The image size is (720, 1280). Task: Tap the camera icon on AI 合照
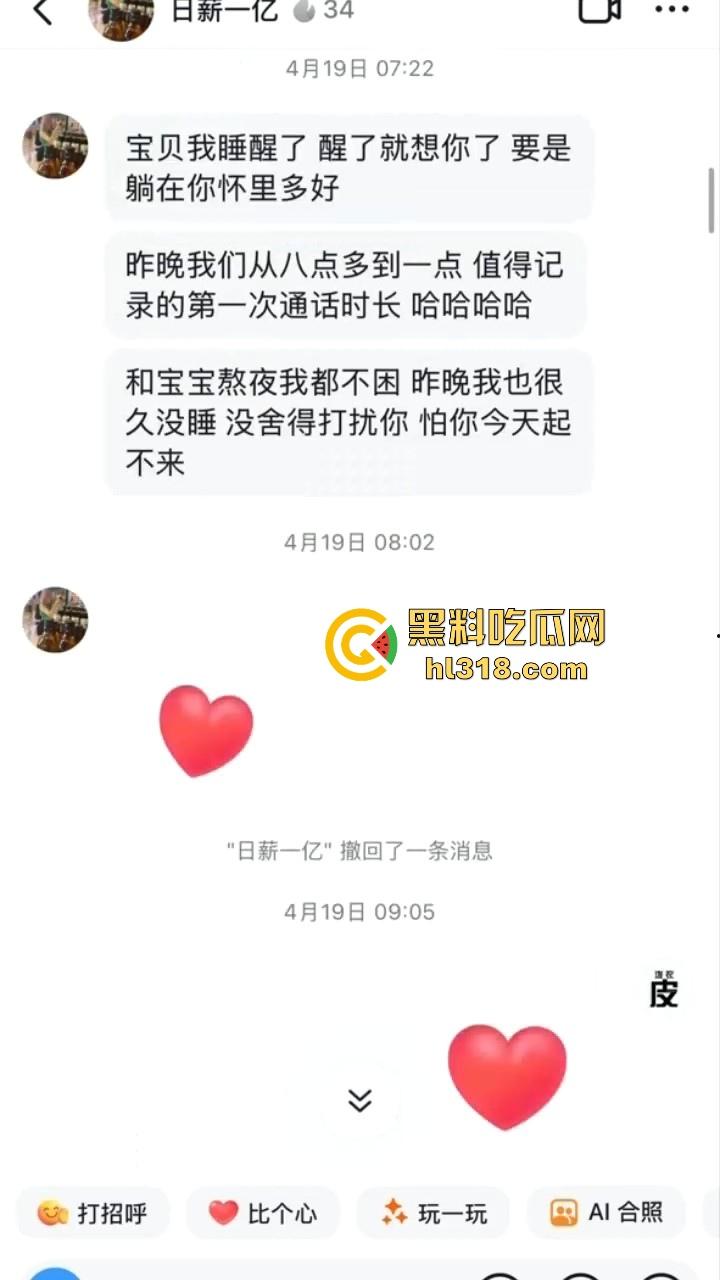566,1211
